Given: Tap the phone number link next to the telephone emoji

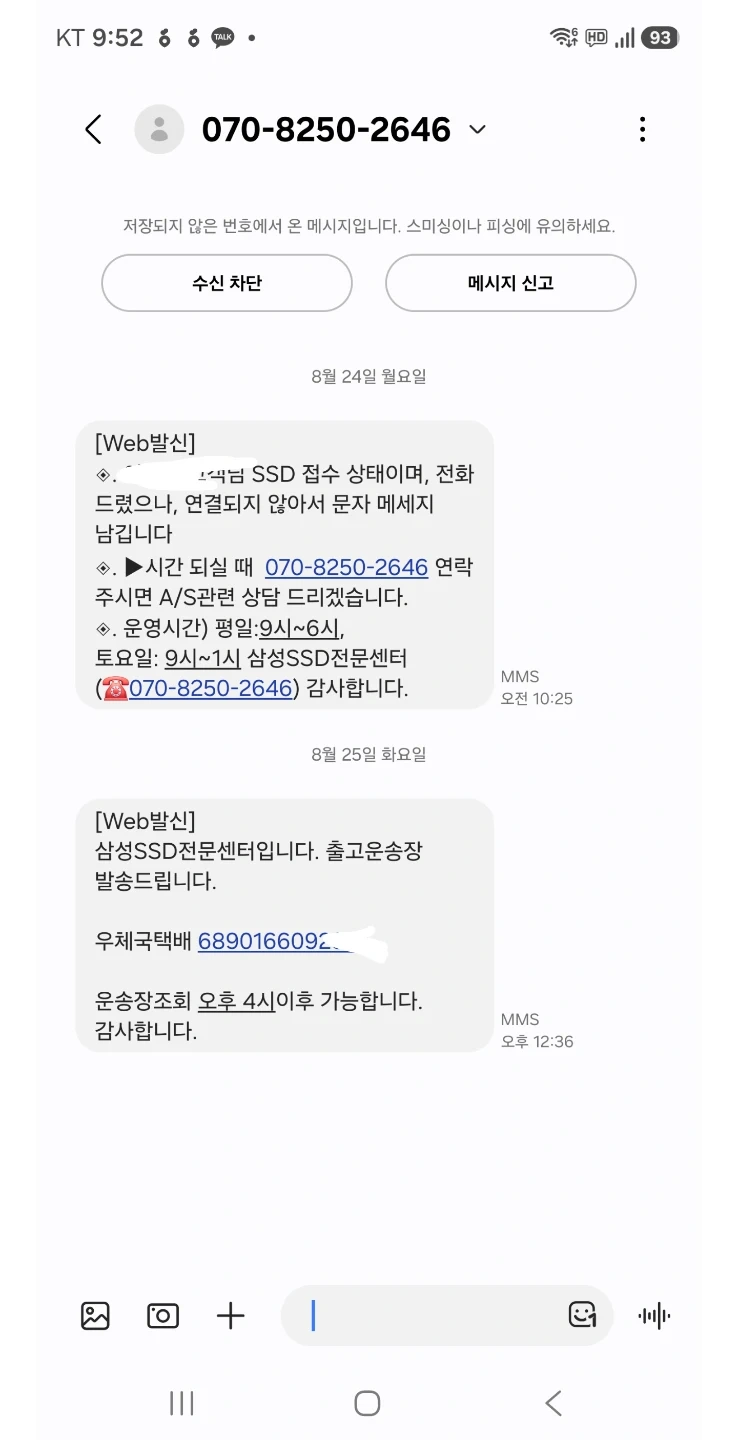Looking at the screenshot, I should tap(210, 688).
